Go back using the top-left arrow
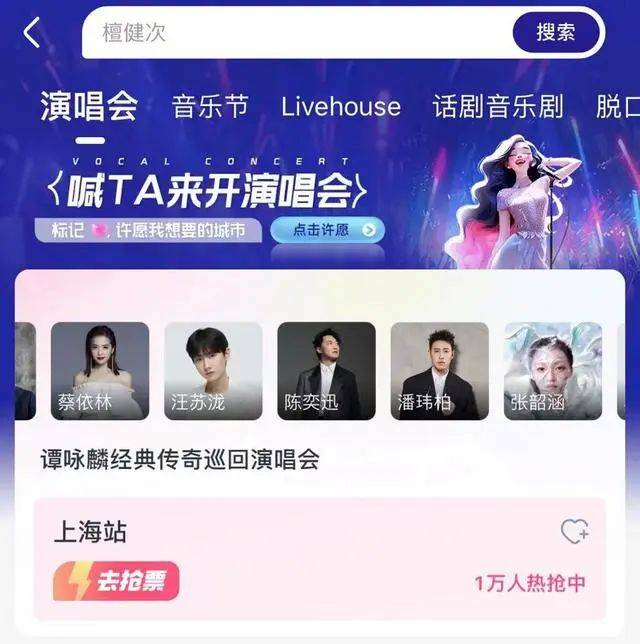Screen dimensions: 640x644 click(32, 33)
